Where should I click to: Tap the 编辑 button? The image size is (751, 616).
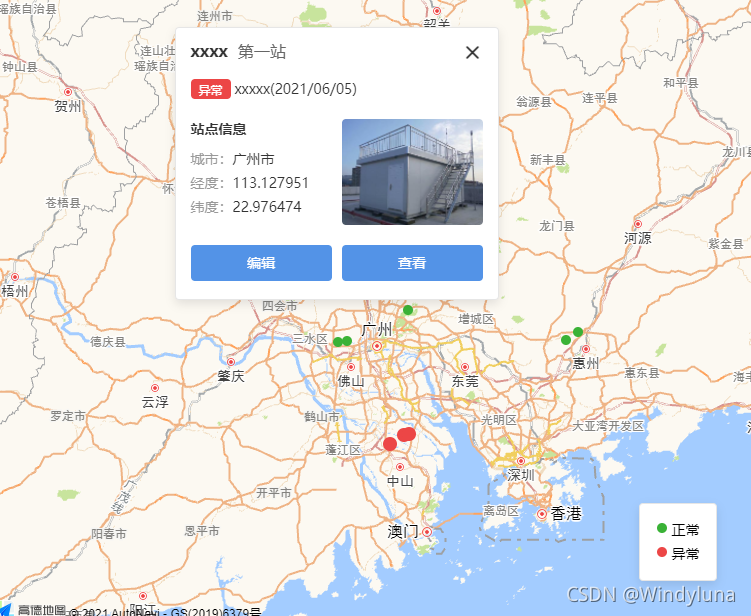tap(261, 263)
